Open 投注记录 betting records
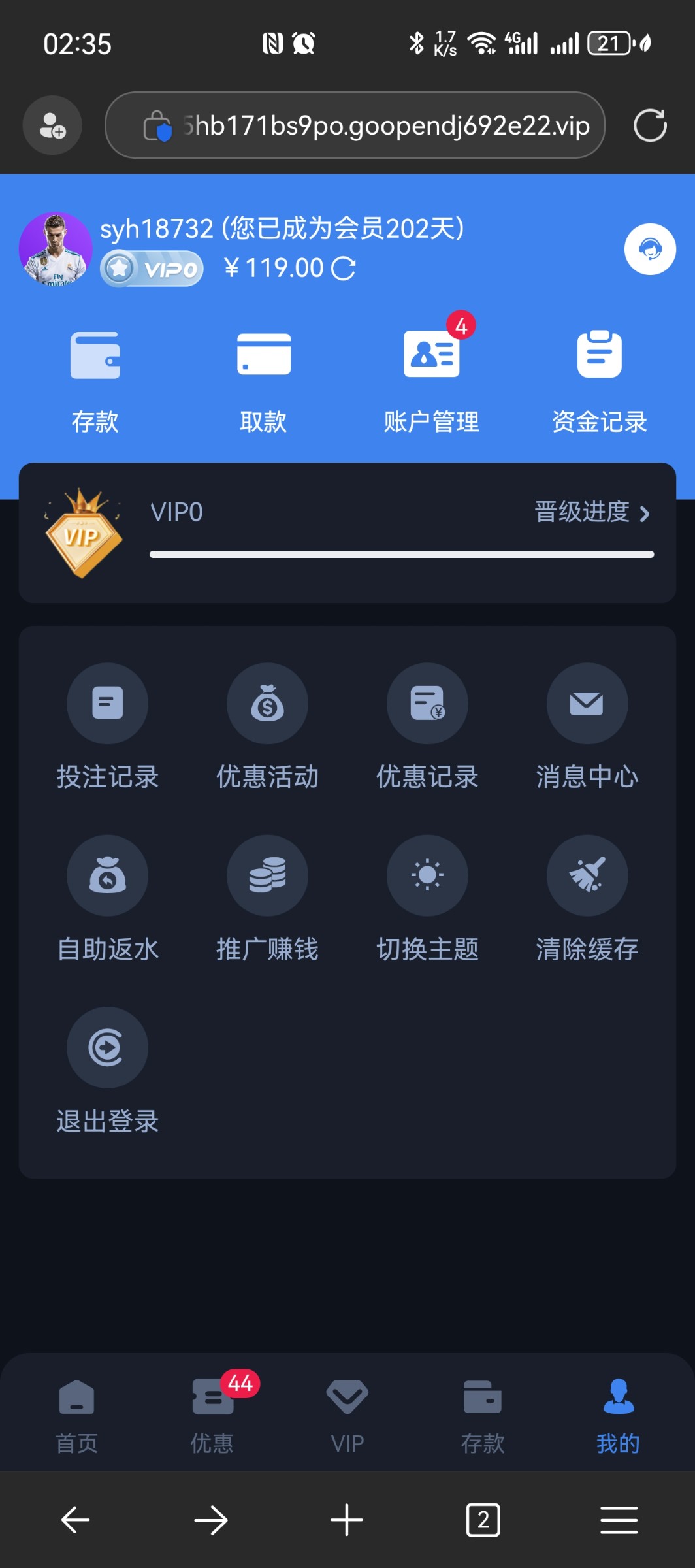Image resolution: width=695 pixels, height=1568 pixels. coord(108,727)
